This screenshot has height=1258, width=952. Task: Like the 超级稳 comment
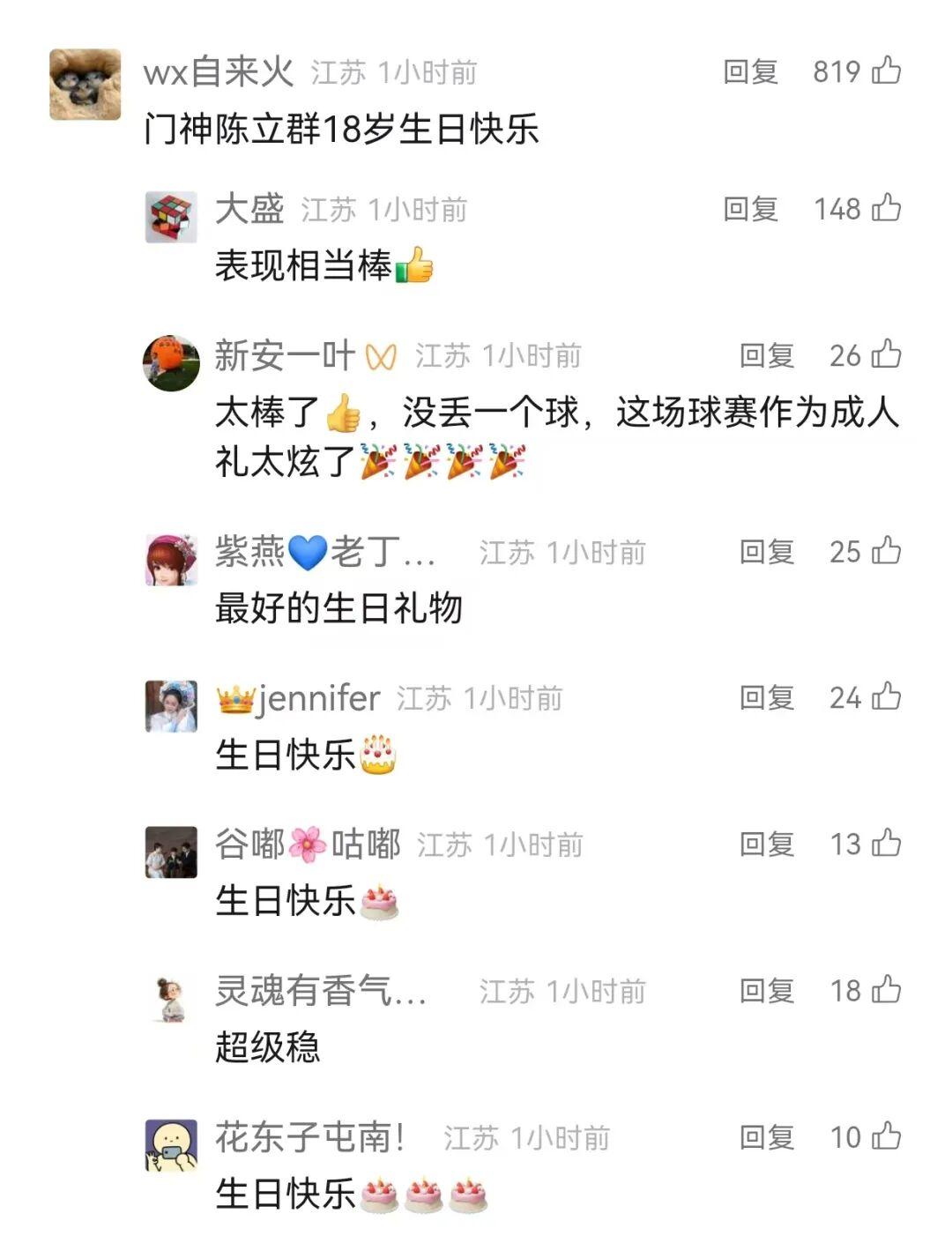point(886,991)
